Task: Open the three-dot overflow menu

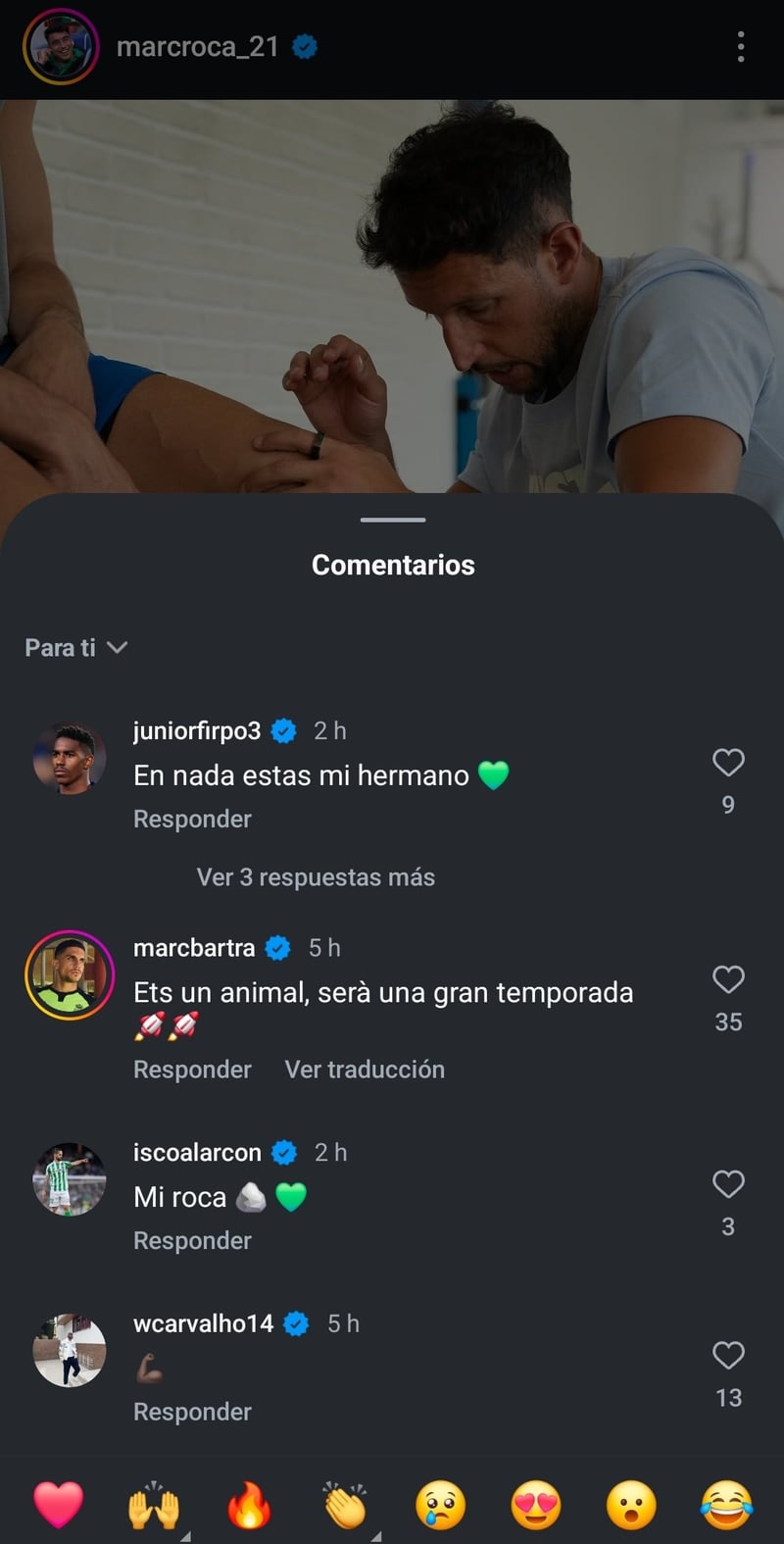Action: point(741,46)
